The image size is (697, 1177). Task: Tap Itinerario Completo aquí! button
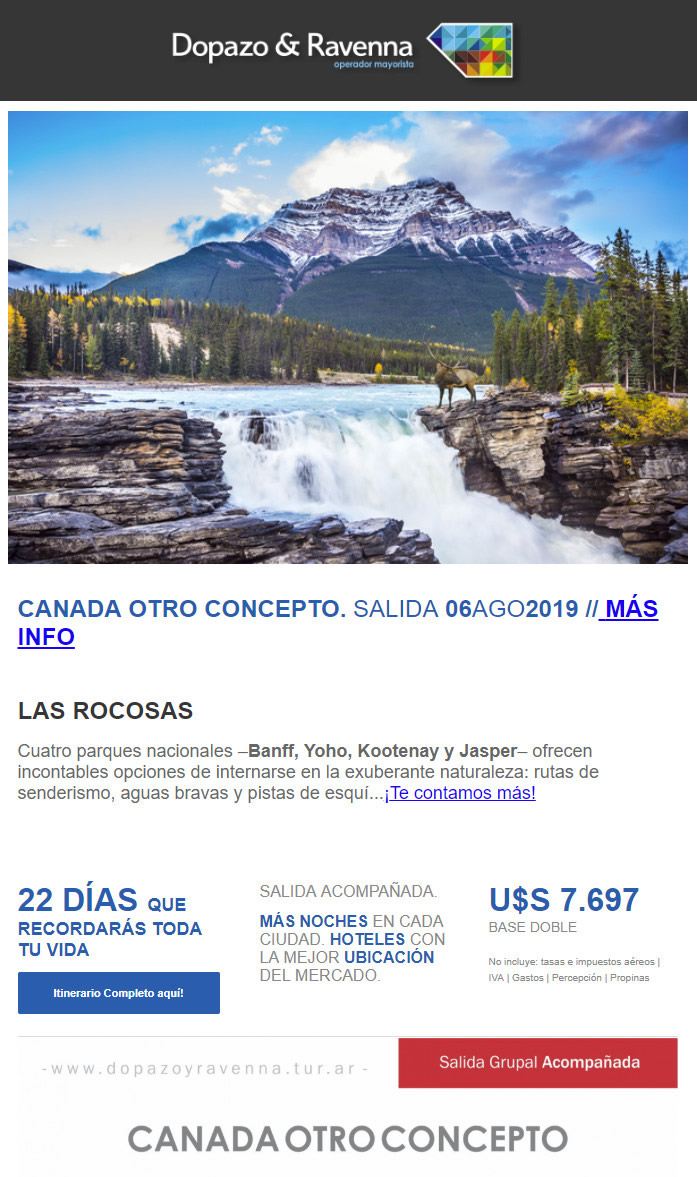119,993
